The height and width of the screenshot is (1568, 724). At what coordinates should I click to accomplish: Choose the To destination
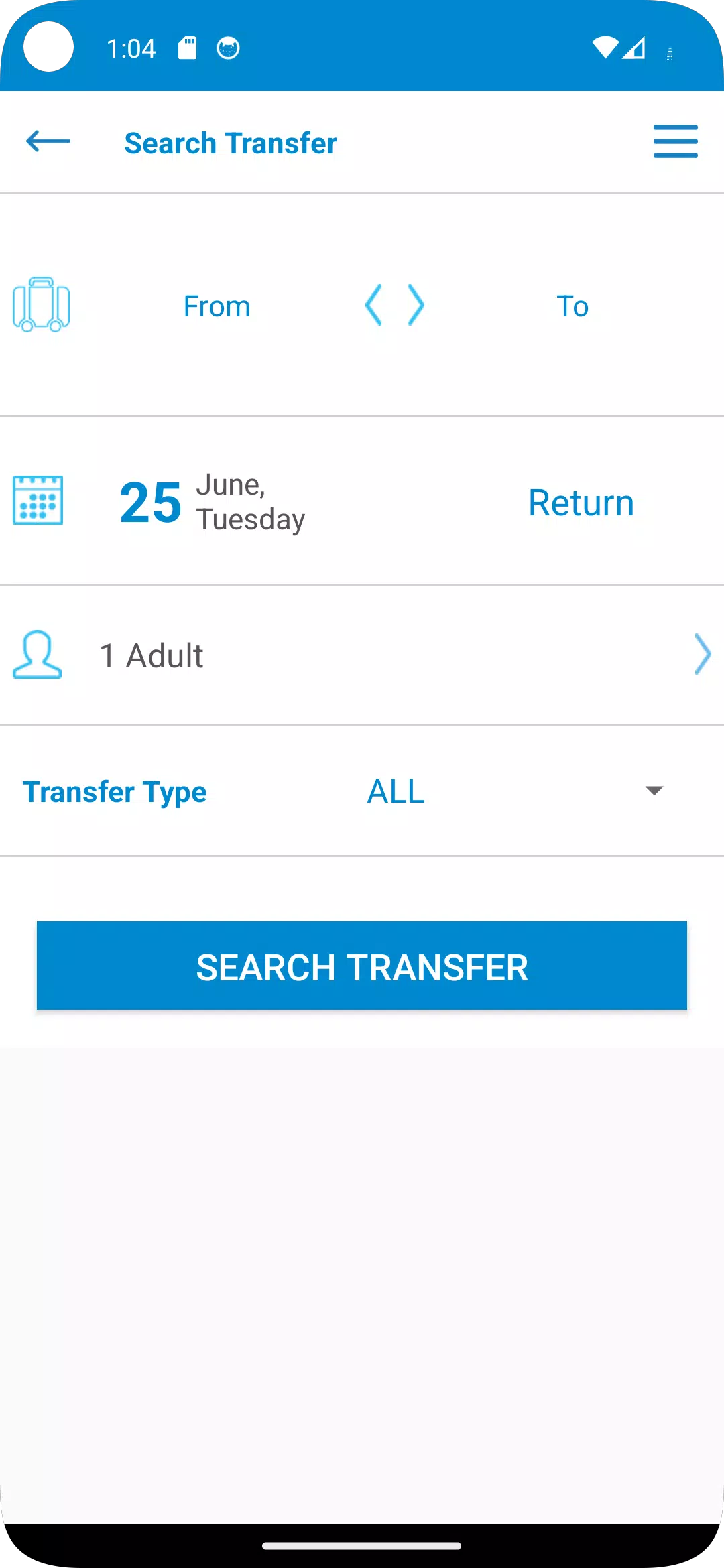(x=572, y=306)
